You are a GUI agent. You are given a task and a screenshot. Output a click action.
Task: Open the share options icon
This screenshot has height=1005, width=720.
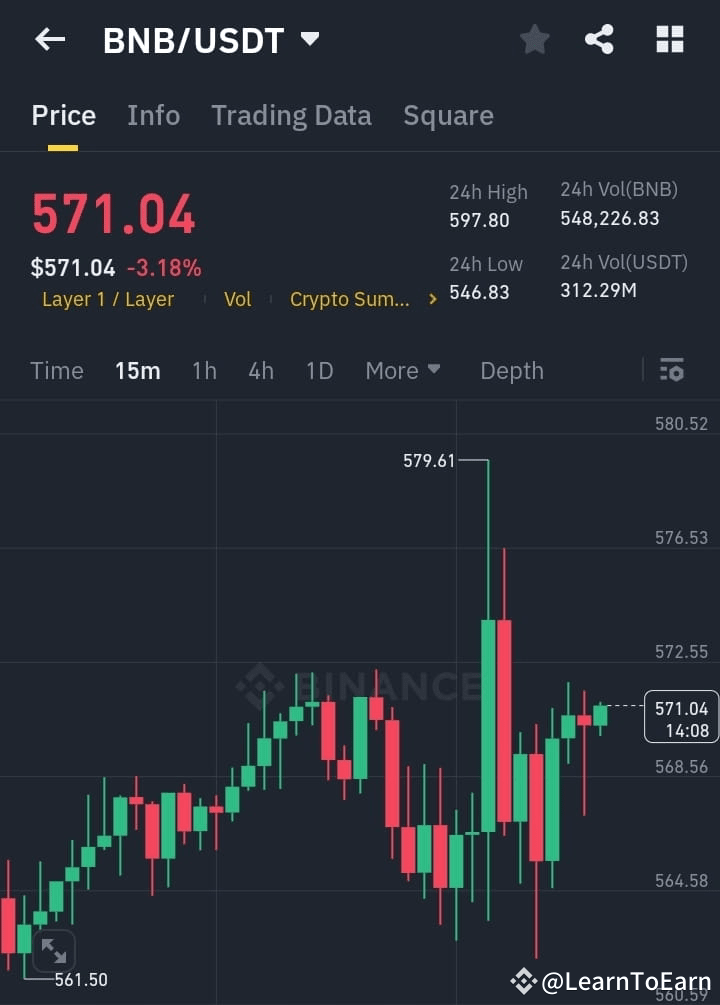pos(599,39)
